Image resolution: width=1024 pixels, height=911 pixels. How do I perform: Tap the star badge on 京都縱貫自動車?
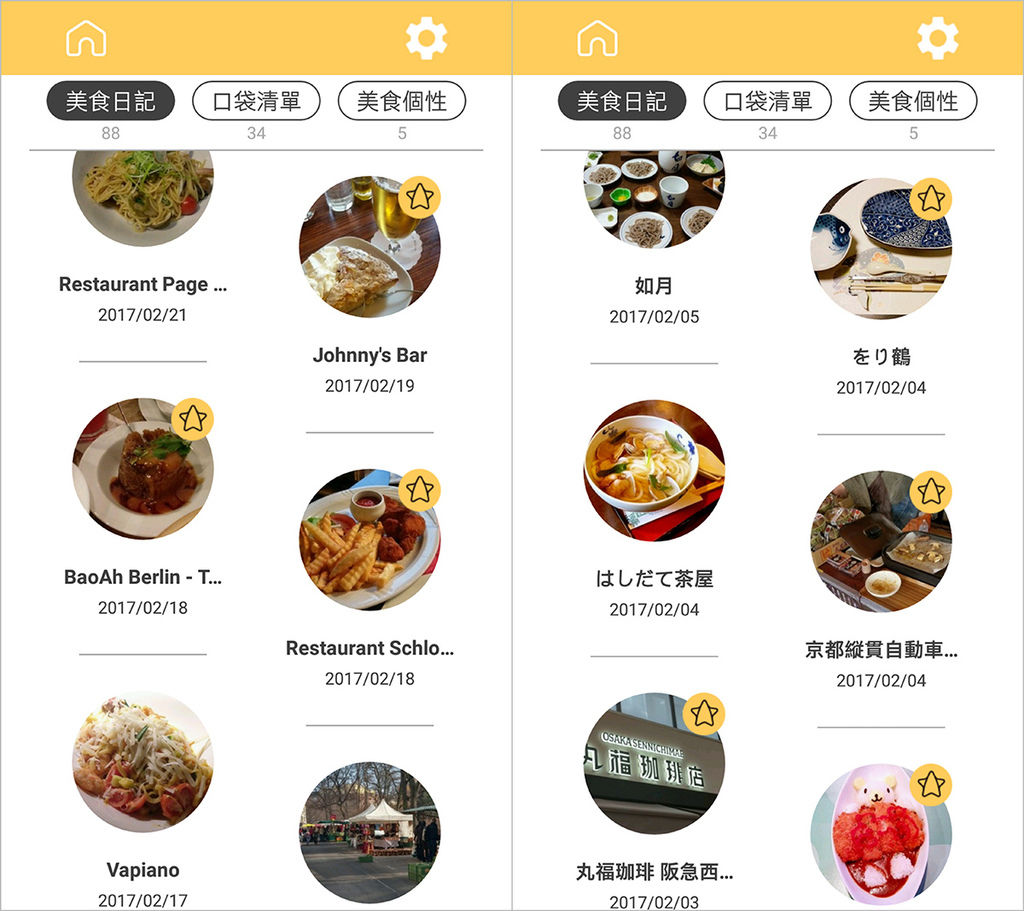click(931, 491)
